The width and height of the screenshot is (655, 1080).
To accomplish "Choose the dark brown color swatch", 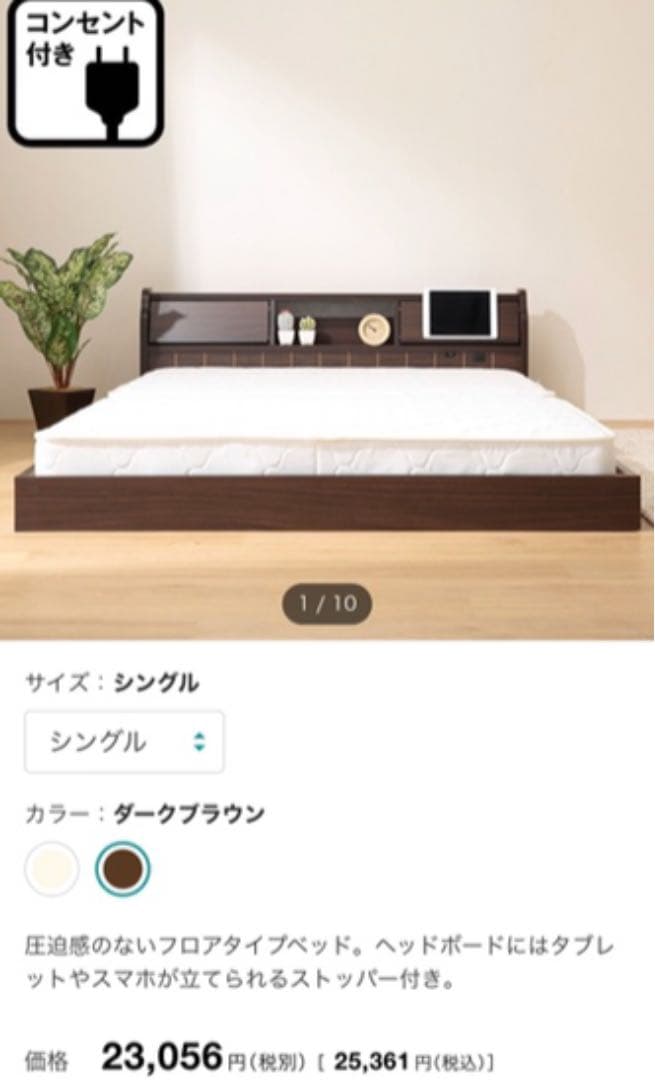I will coord(123,869).
